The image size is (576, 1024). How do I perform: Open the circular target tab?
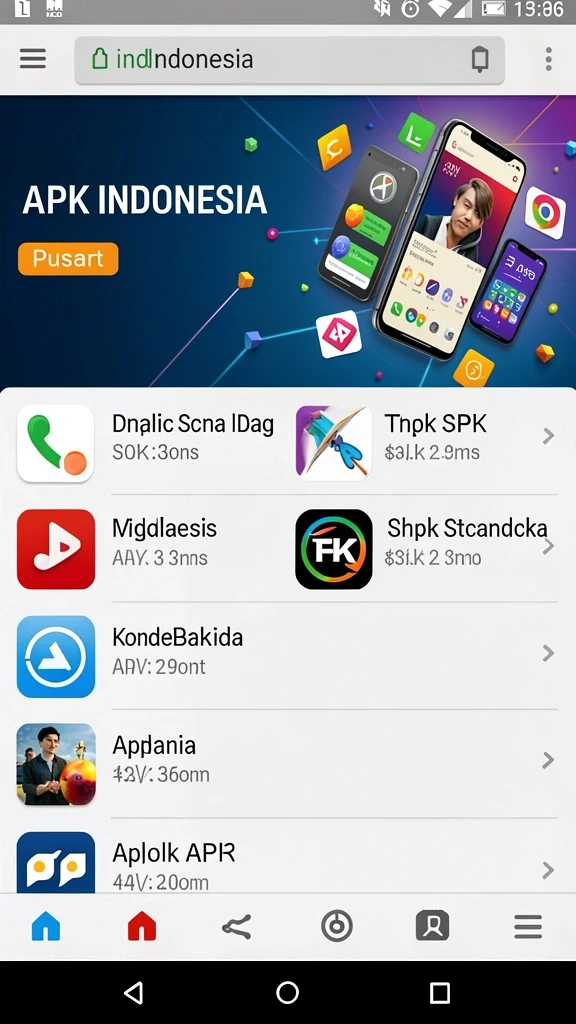(337, 926)
